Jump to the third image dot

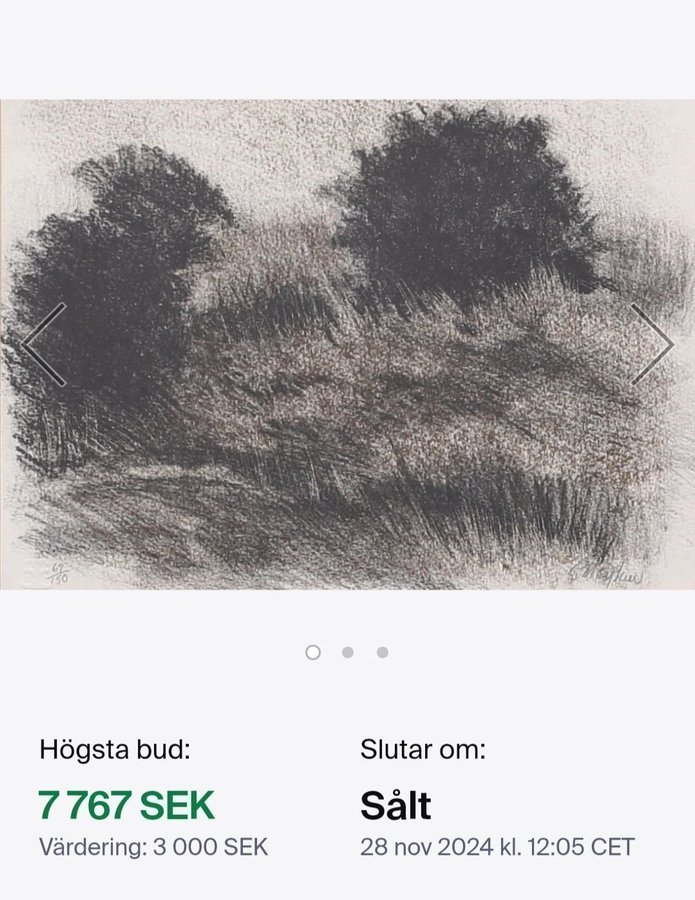pos(382,652)
